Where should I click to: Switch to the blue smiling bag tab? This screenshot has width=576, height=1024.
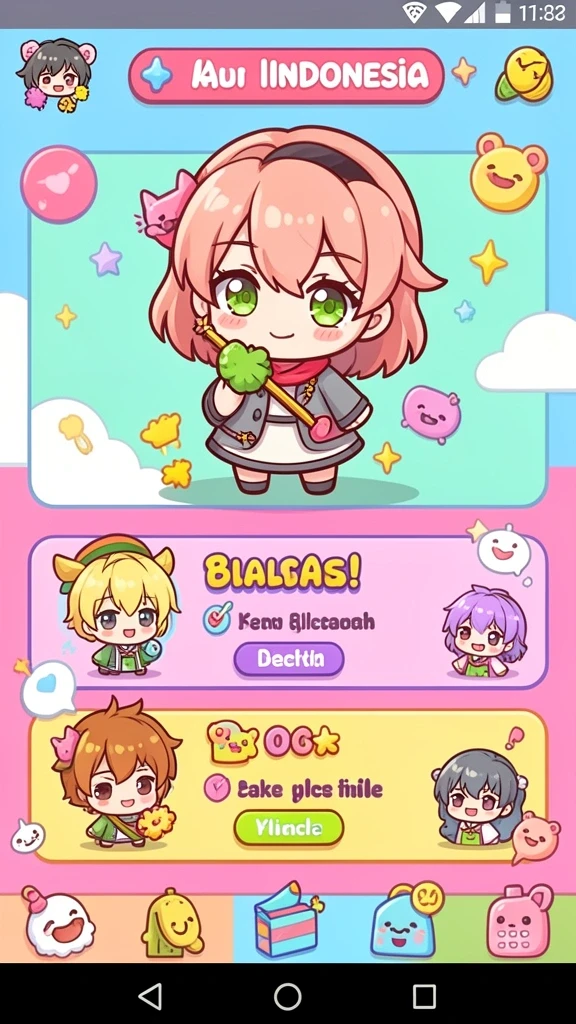pyautogui.click(x=405, y=921)
